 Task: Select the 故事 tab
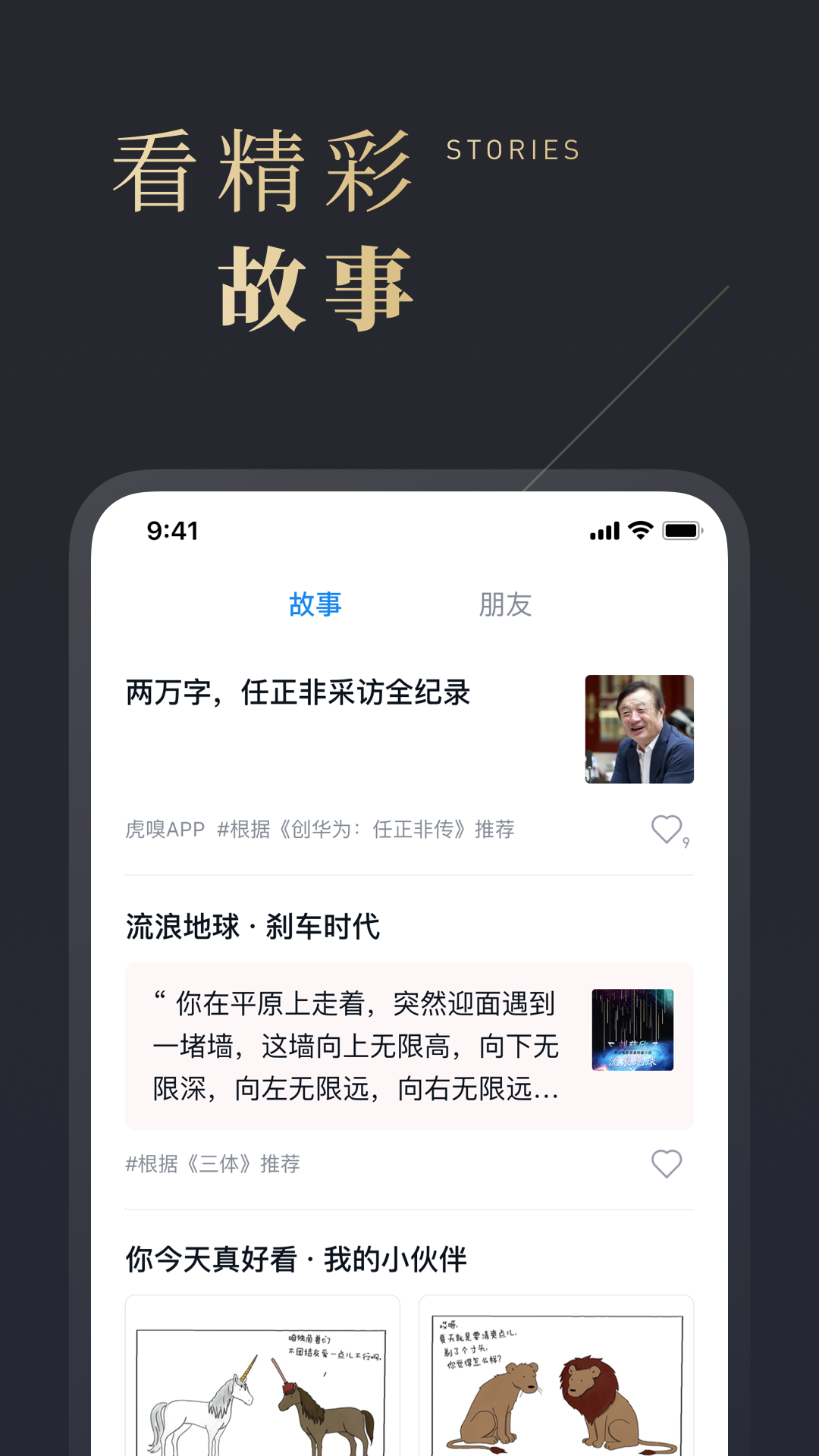[314, 604]
